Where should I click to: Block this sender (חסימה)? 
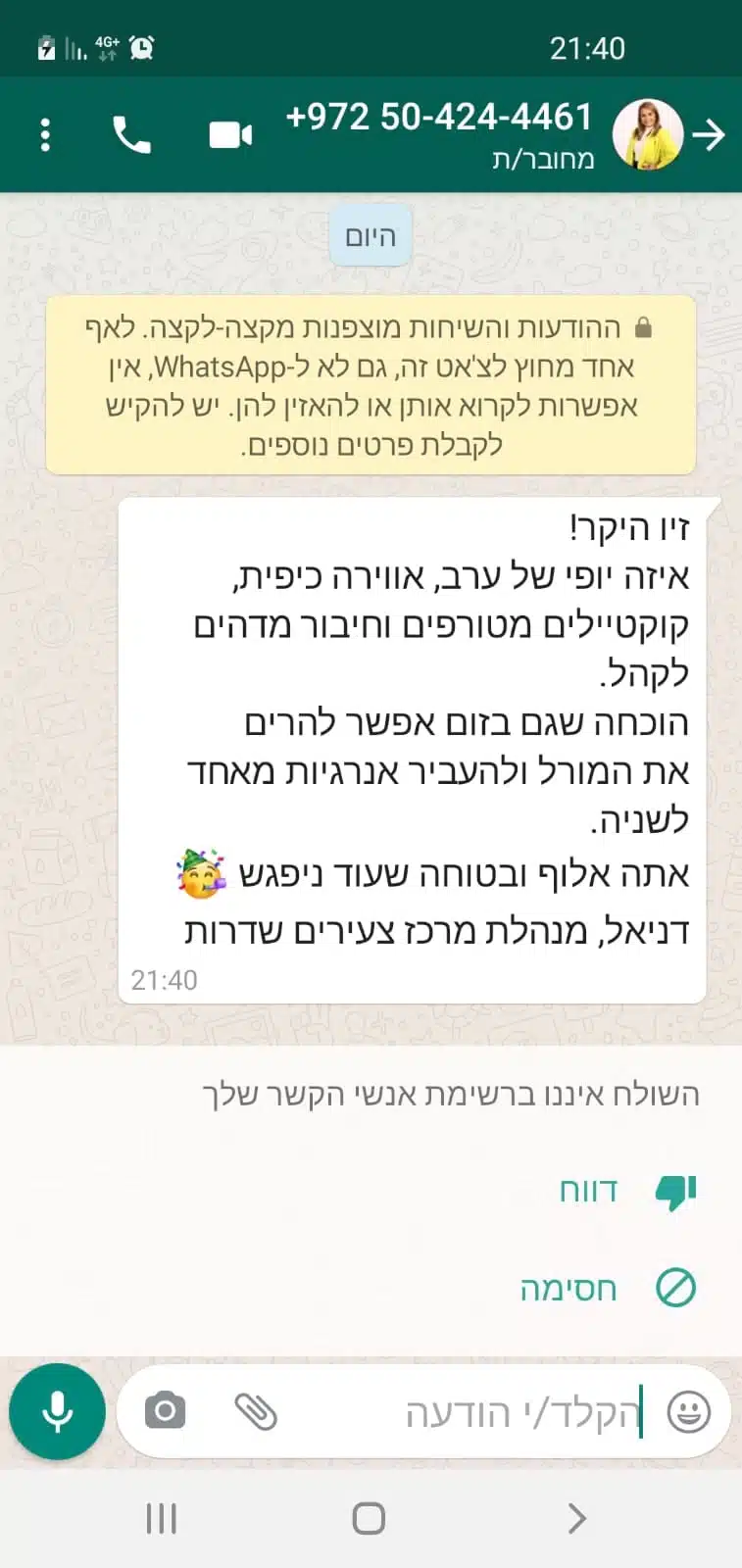coord(608,1288)
